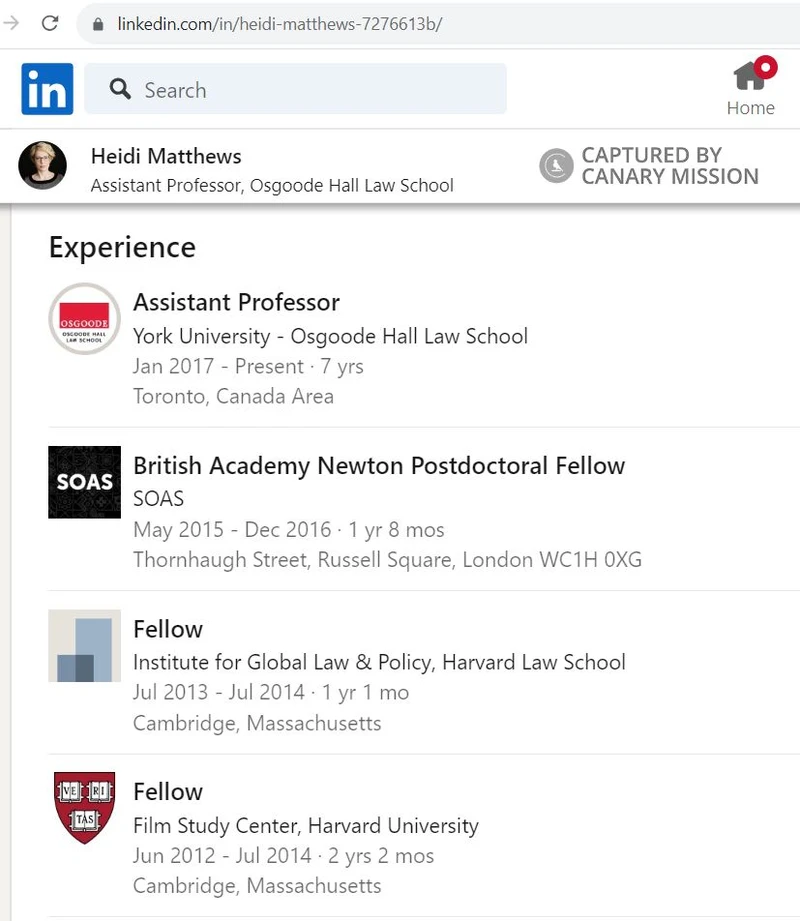Click the browser reload icon
800x921 pixels.
49,23
